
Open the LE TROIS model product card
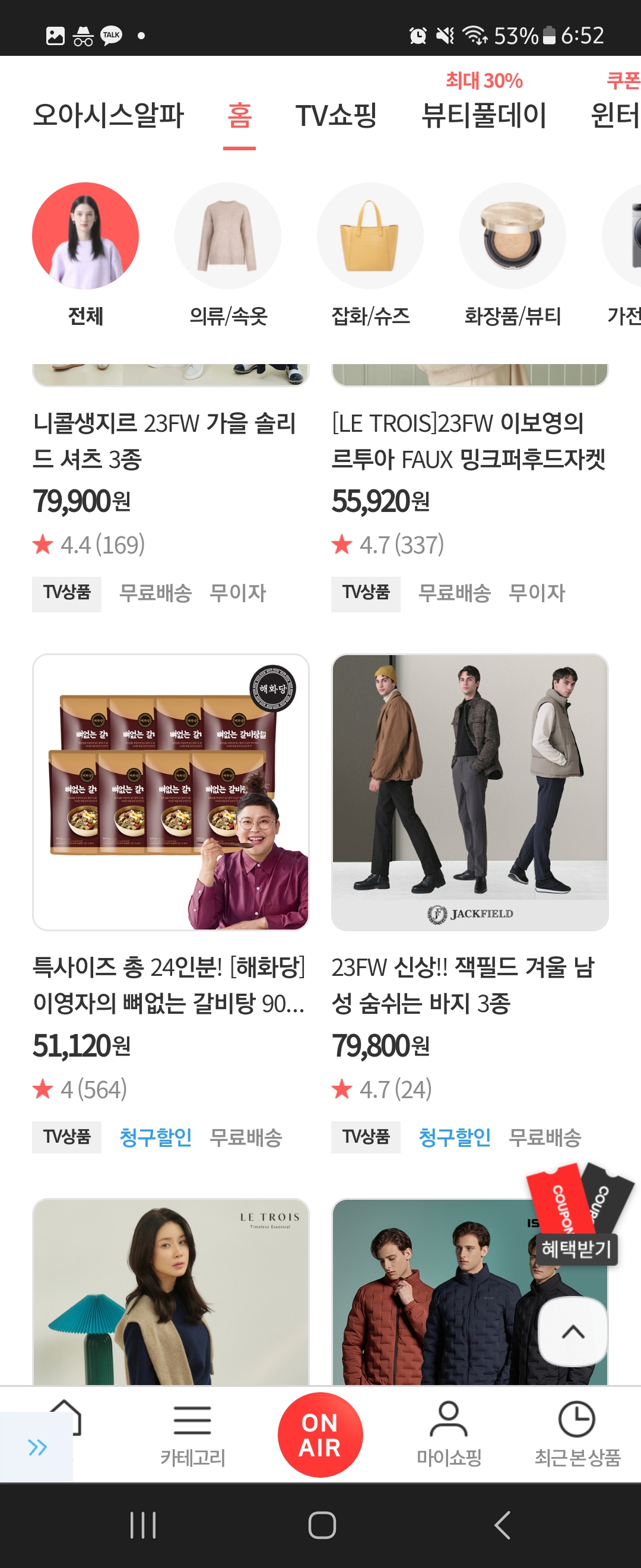pos(170,1291)
